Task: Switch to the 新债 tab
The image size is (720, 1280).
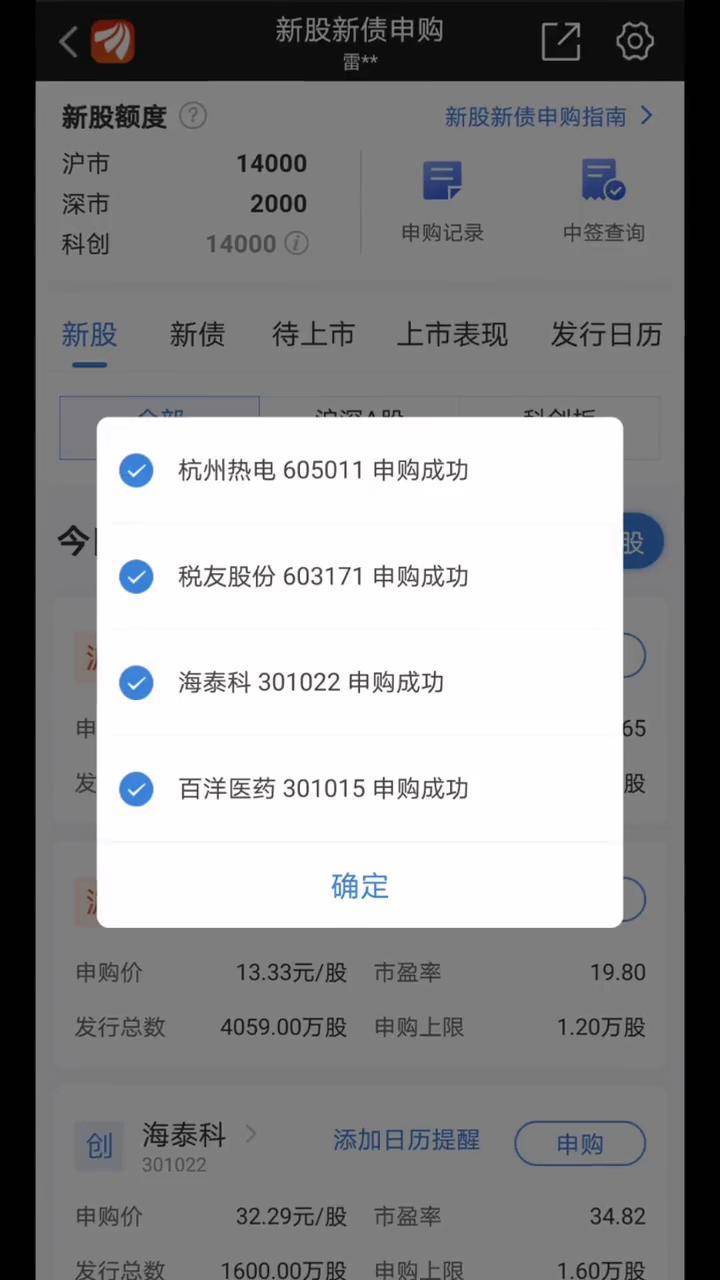Action: [x=197, y=335]
